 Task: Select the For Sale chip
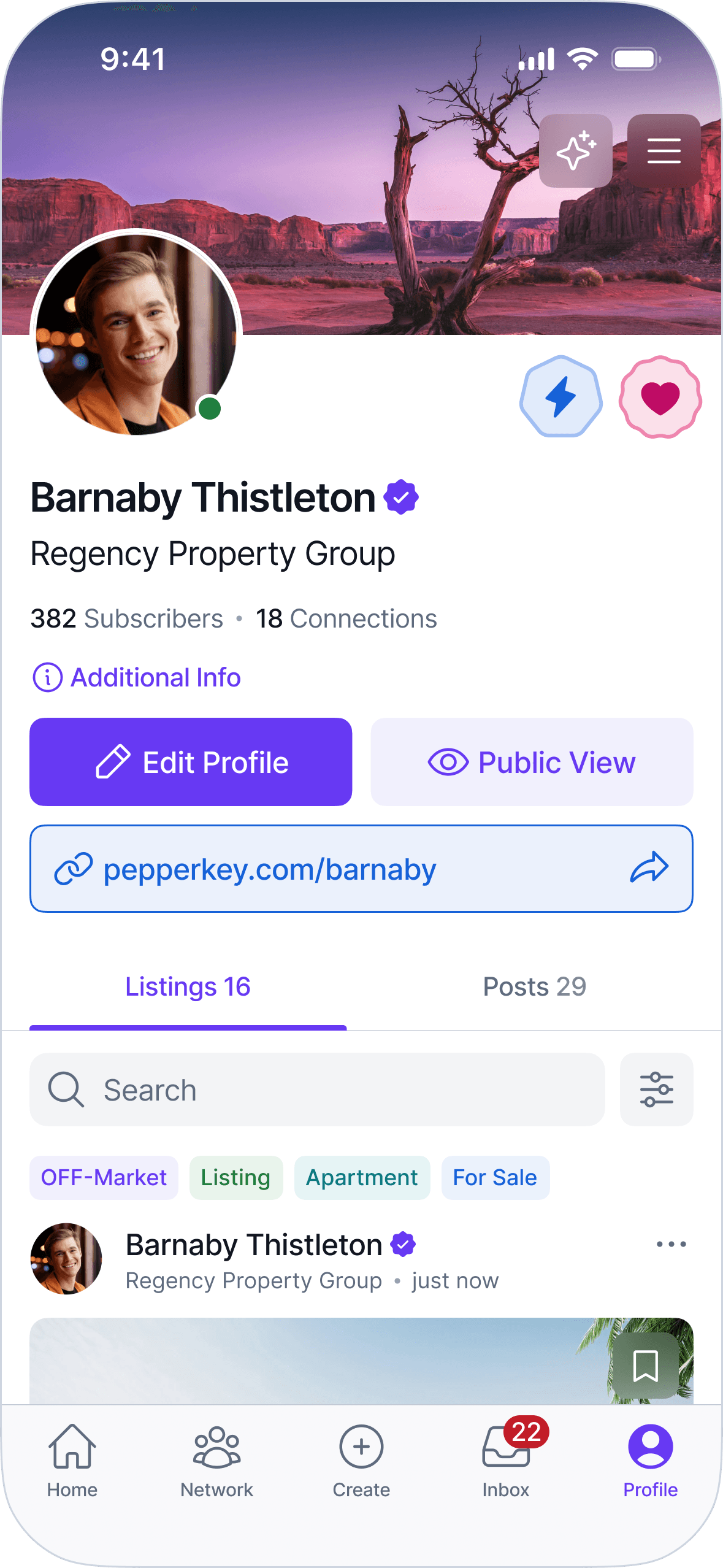[x=495, y=1177]
